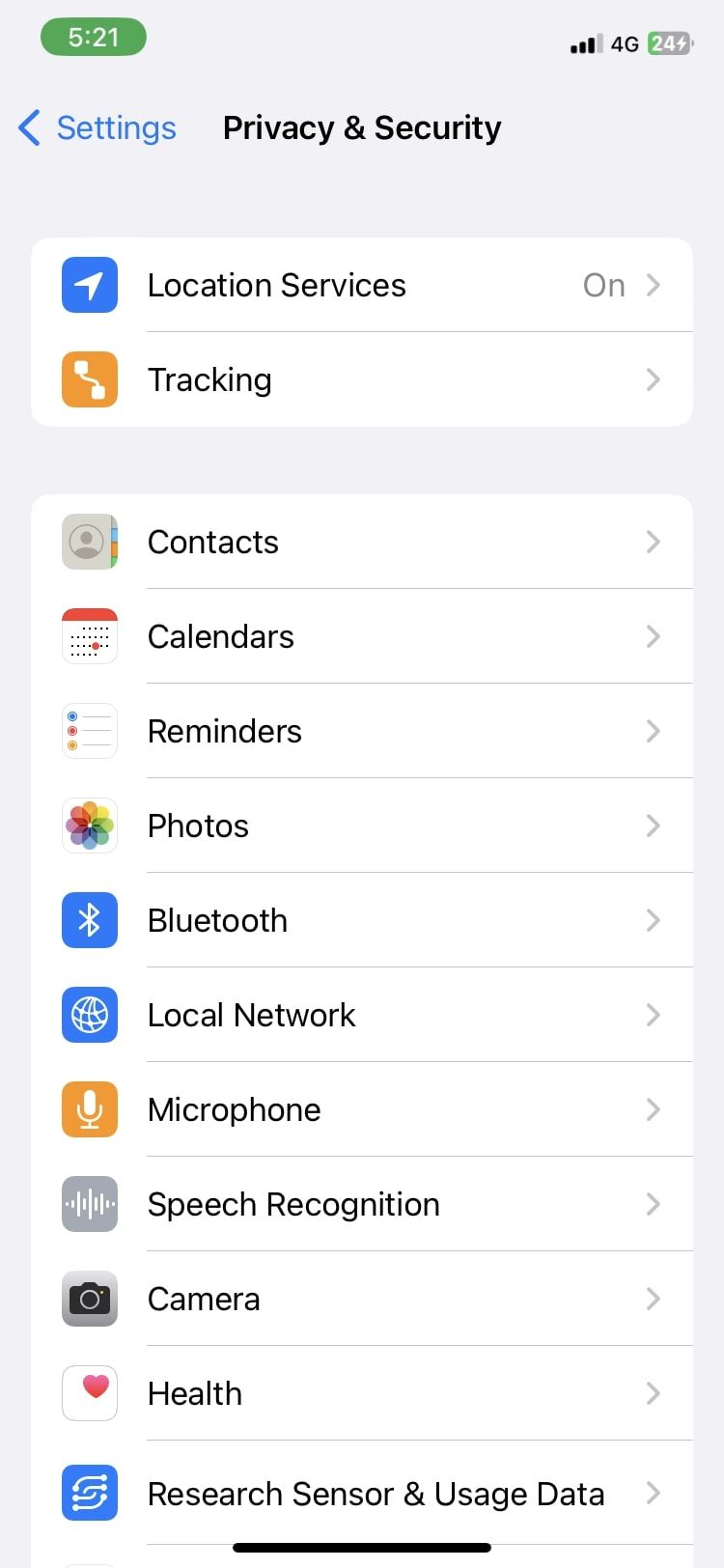
Task: Expand the Health row chevron
Action: point(654,1393)
